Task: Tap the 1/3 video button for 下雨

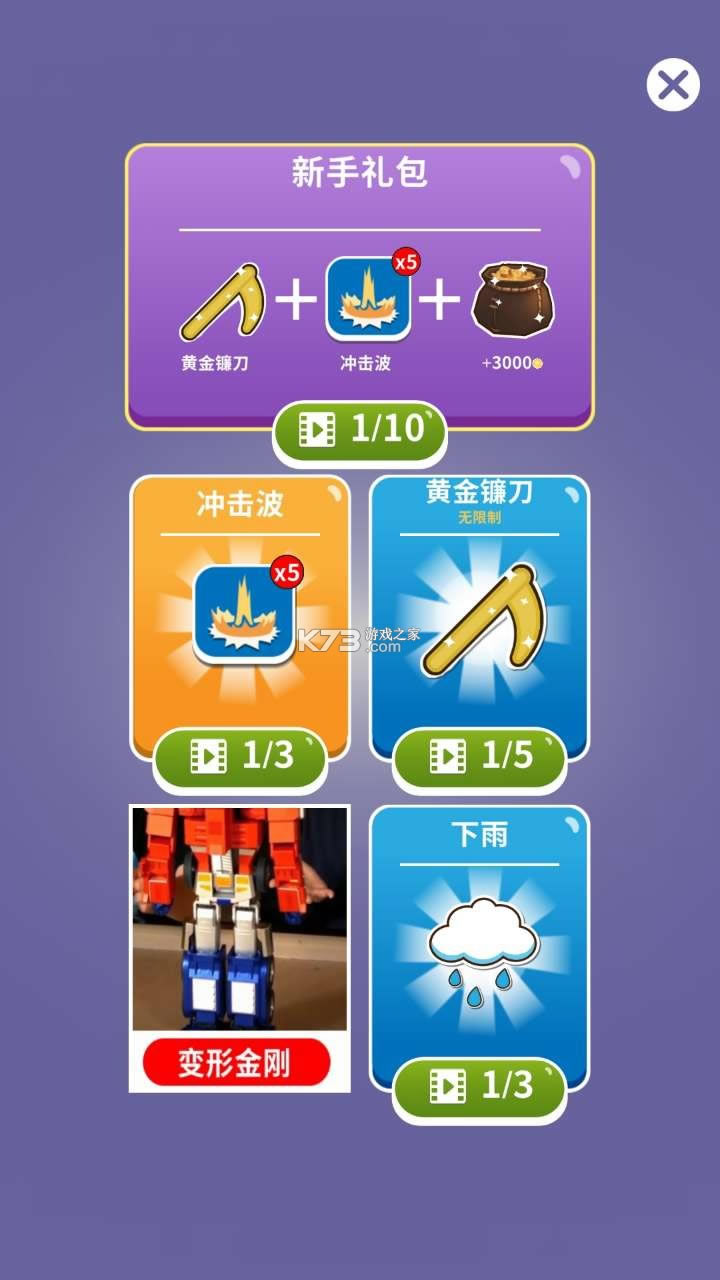Action: click(480, 1087)
